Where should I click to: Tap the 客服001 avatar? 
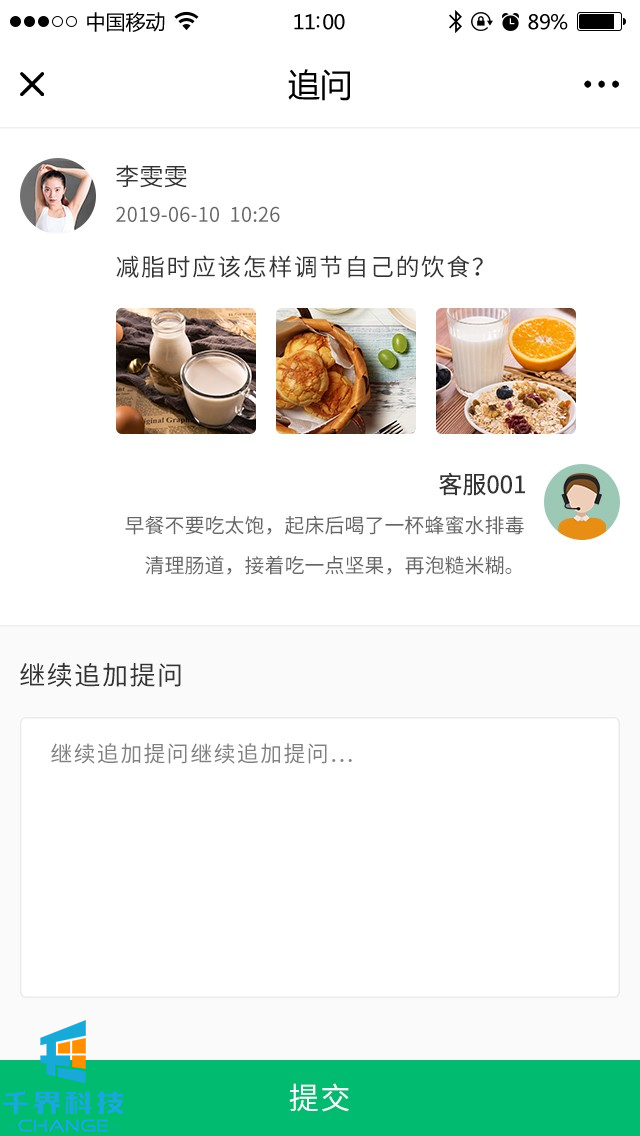click(582, 502)
